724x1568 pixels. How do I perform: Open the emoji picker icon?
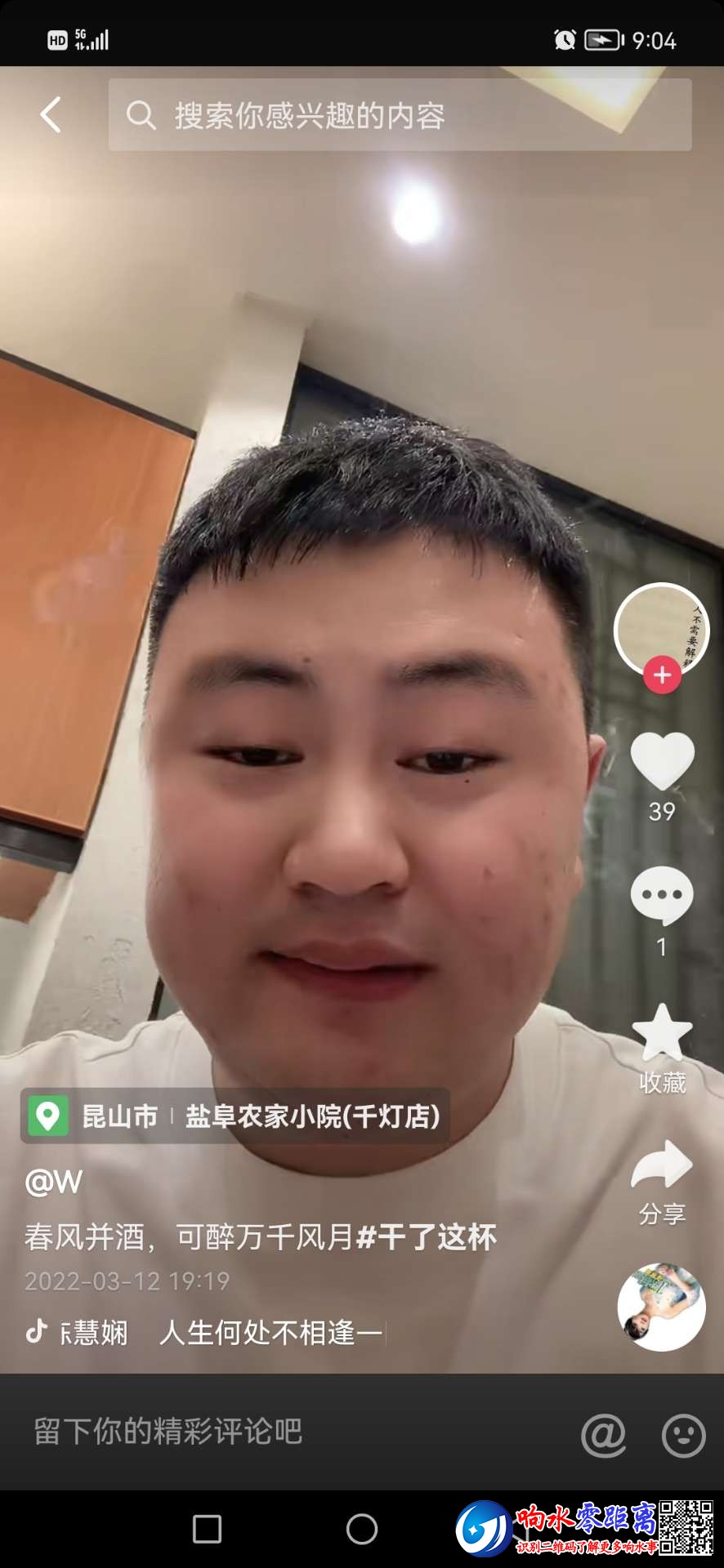tap(683, 1435)
